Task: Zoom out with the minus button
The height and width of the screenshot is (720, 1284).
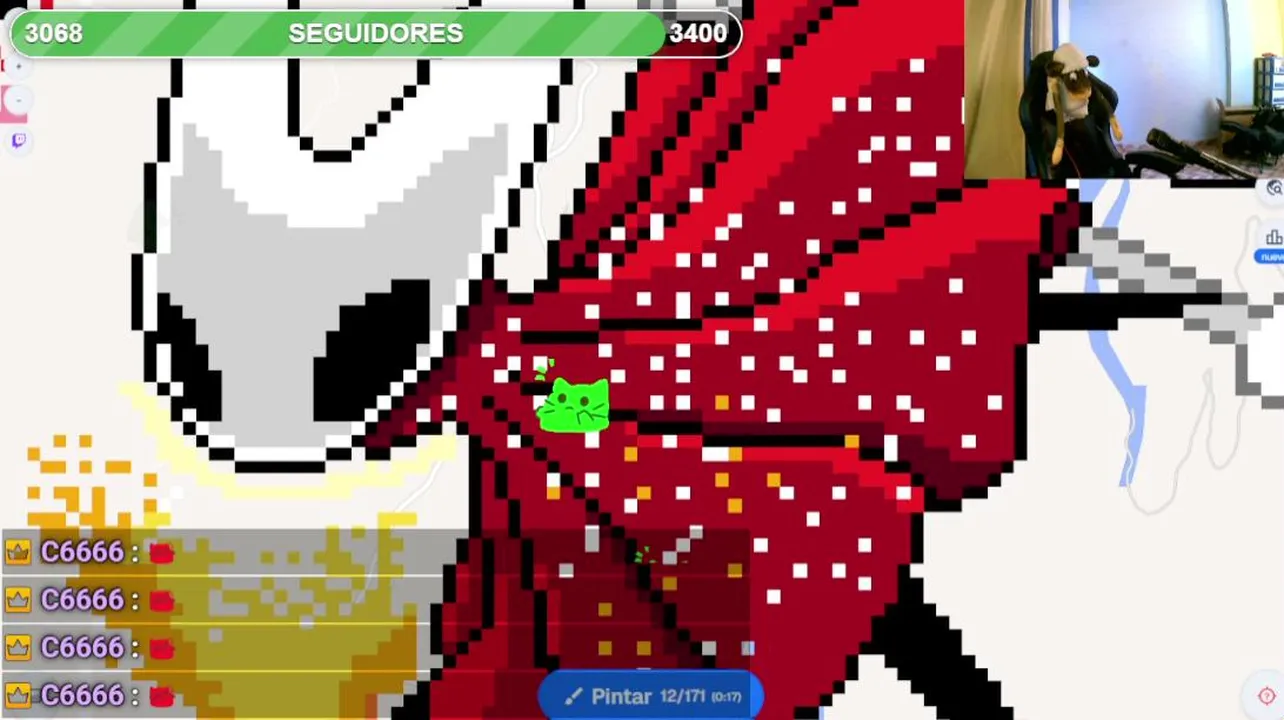Action: (17, 100)
